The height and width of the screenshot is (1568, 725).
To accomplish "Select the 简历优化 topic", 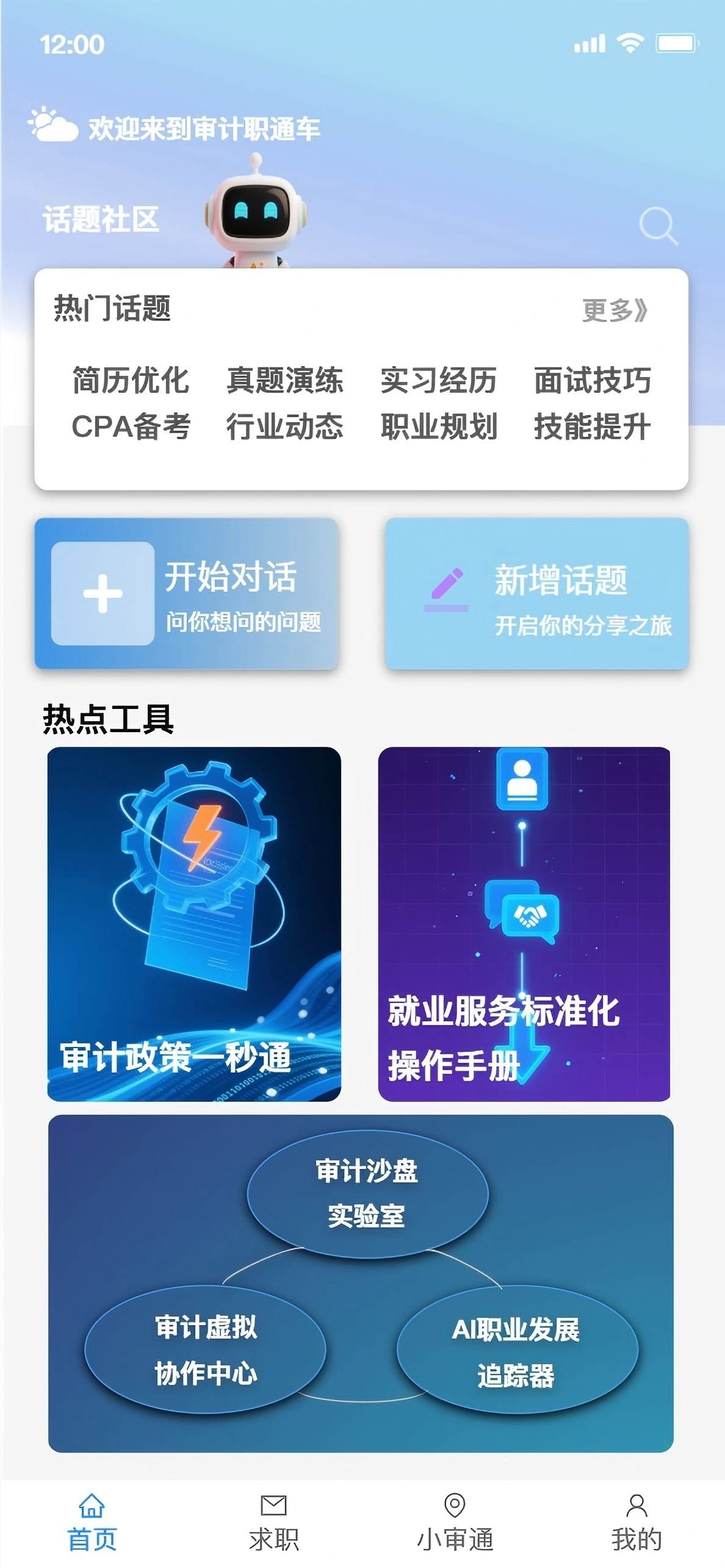I will point(131,380).
